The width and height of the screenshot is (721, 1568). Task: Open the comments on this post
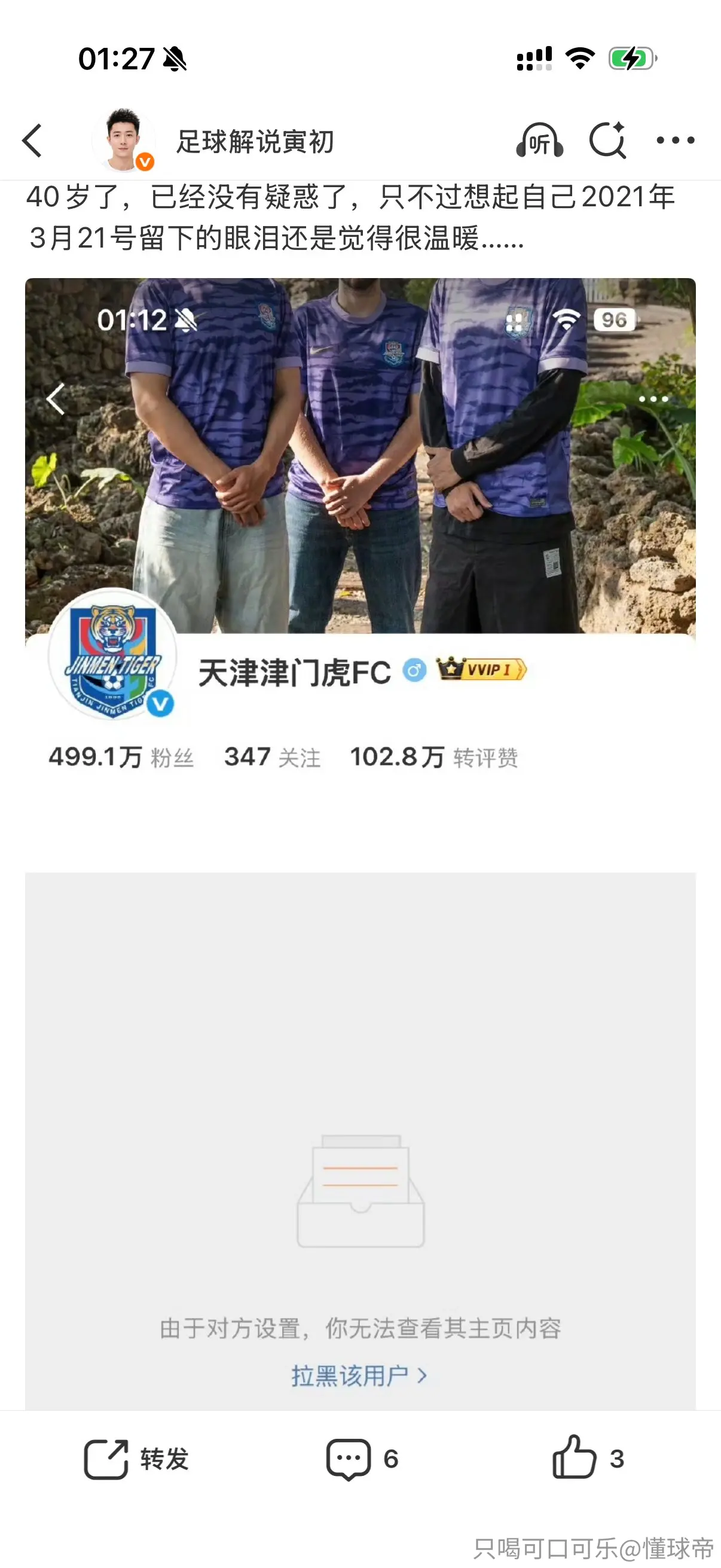363,1459
